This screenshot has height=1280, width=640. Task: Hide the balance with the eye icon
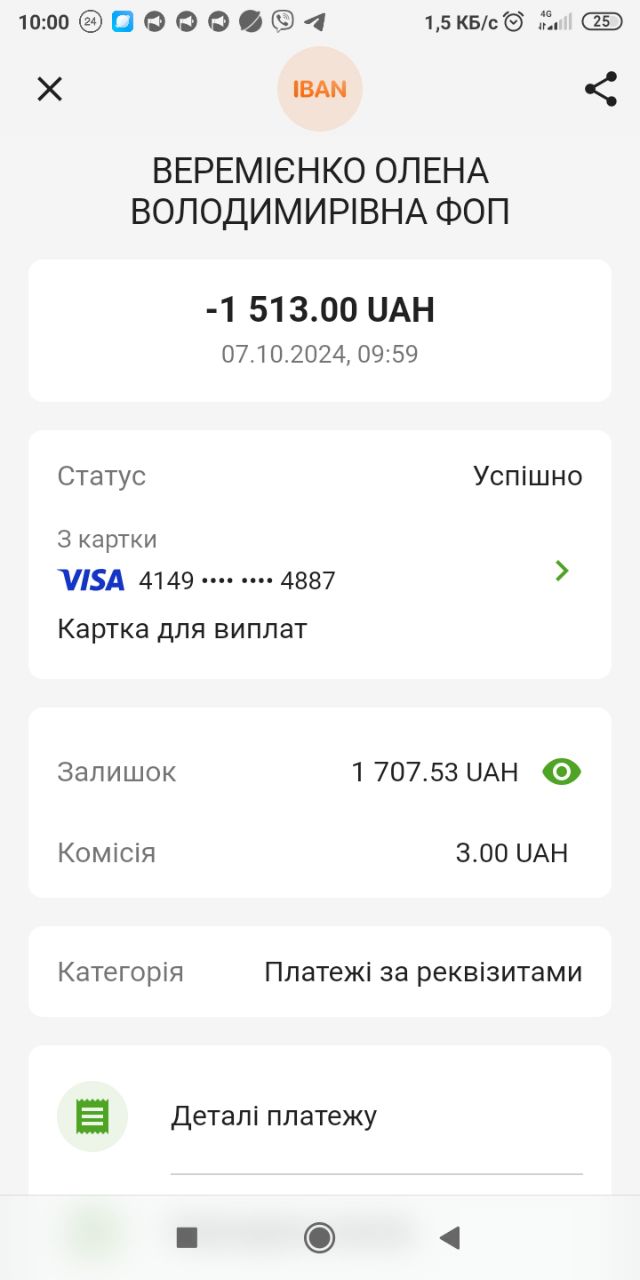click(x=561, y=772)
